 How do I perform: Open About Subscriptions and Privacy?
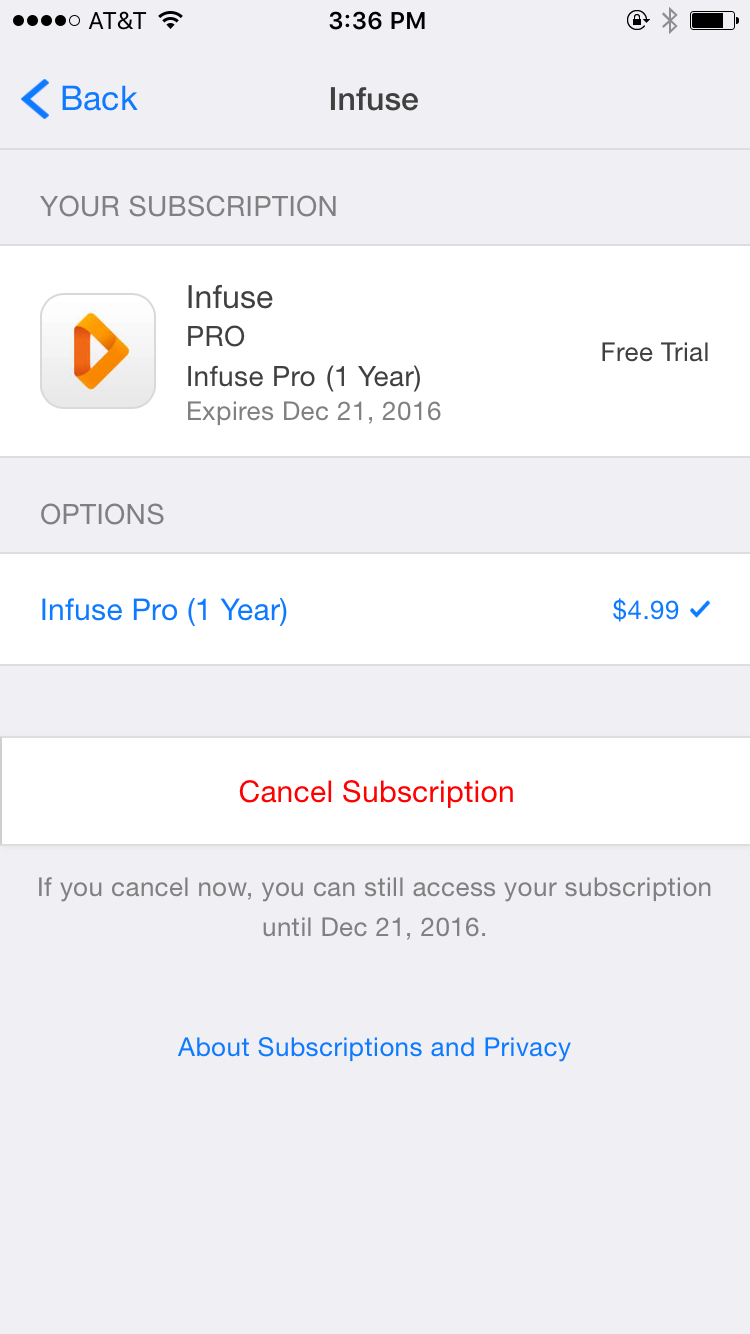[x=374, y=1047]
